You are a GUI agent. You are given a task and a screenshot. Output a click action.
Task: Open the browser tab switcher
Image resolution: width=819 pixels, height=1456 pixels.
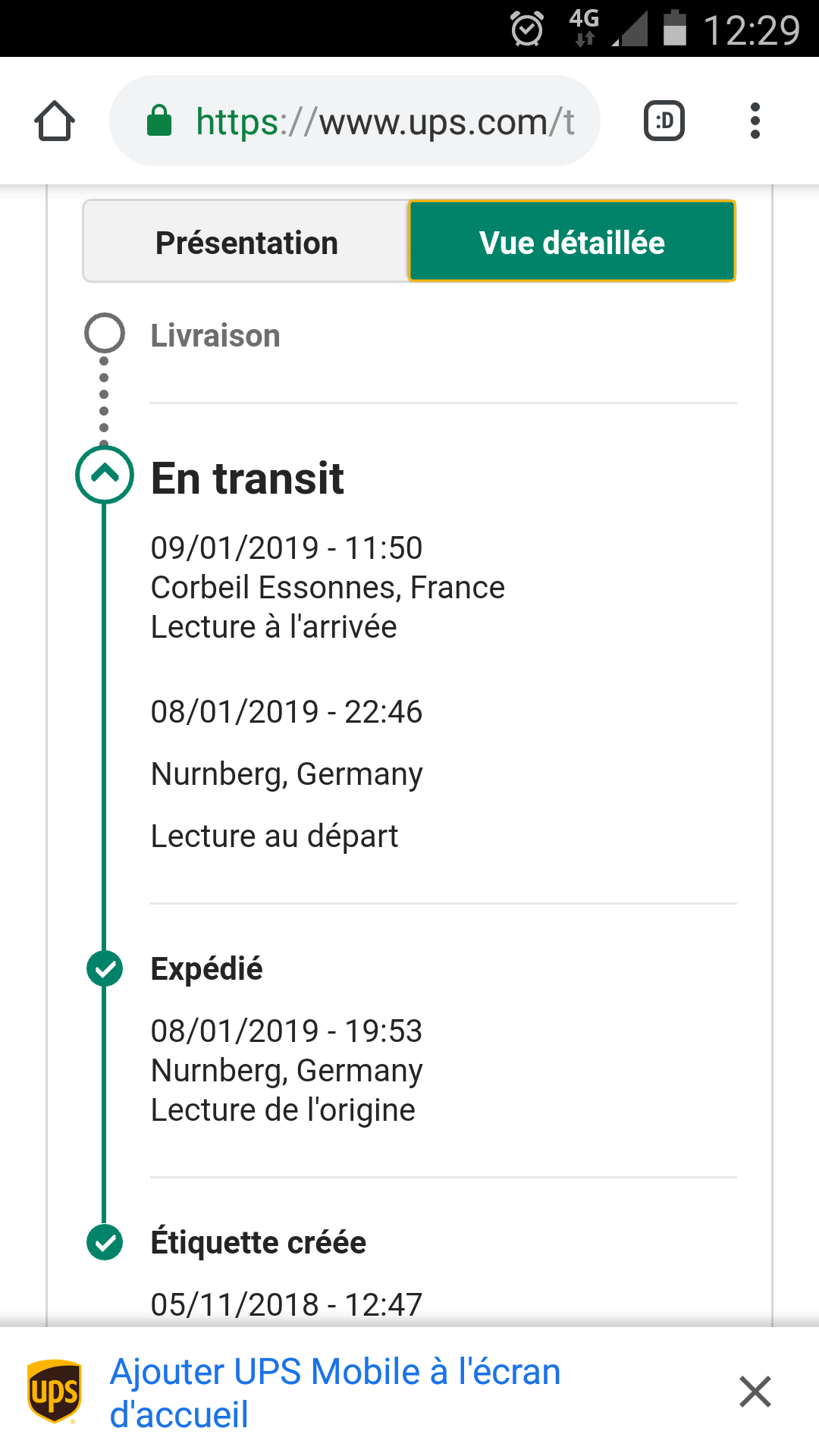pos(664,121)
